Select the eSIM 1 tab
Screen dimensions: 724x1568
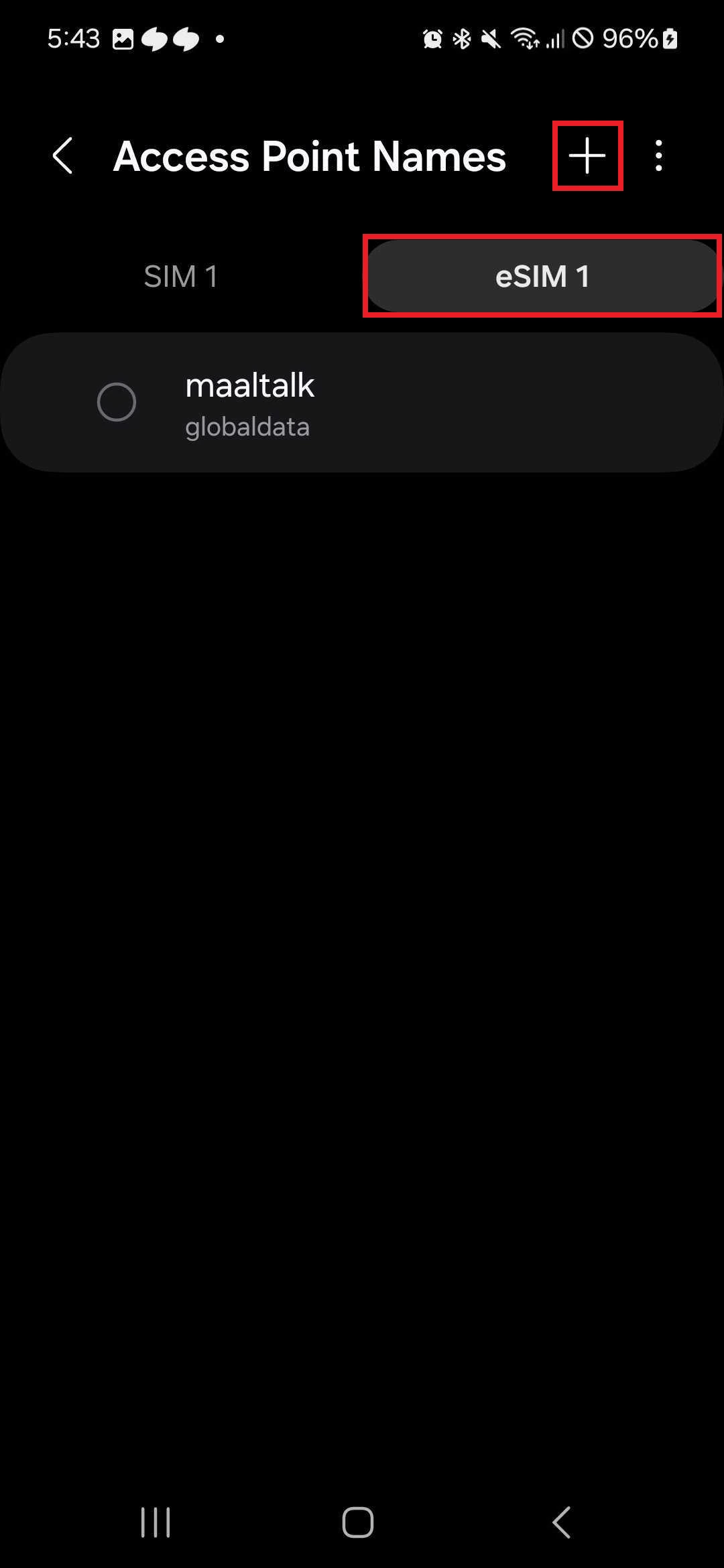(x=542, y=276)
